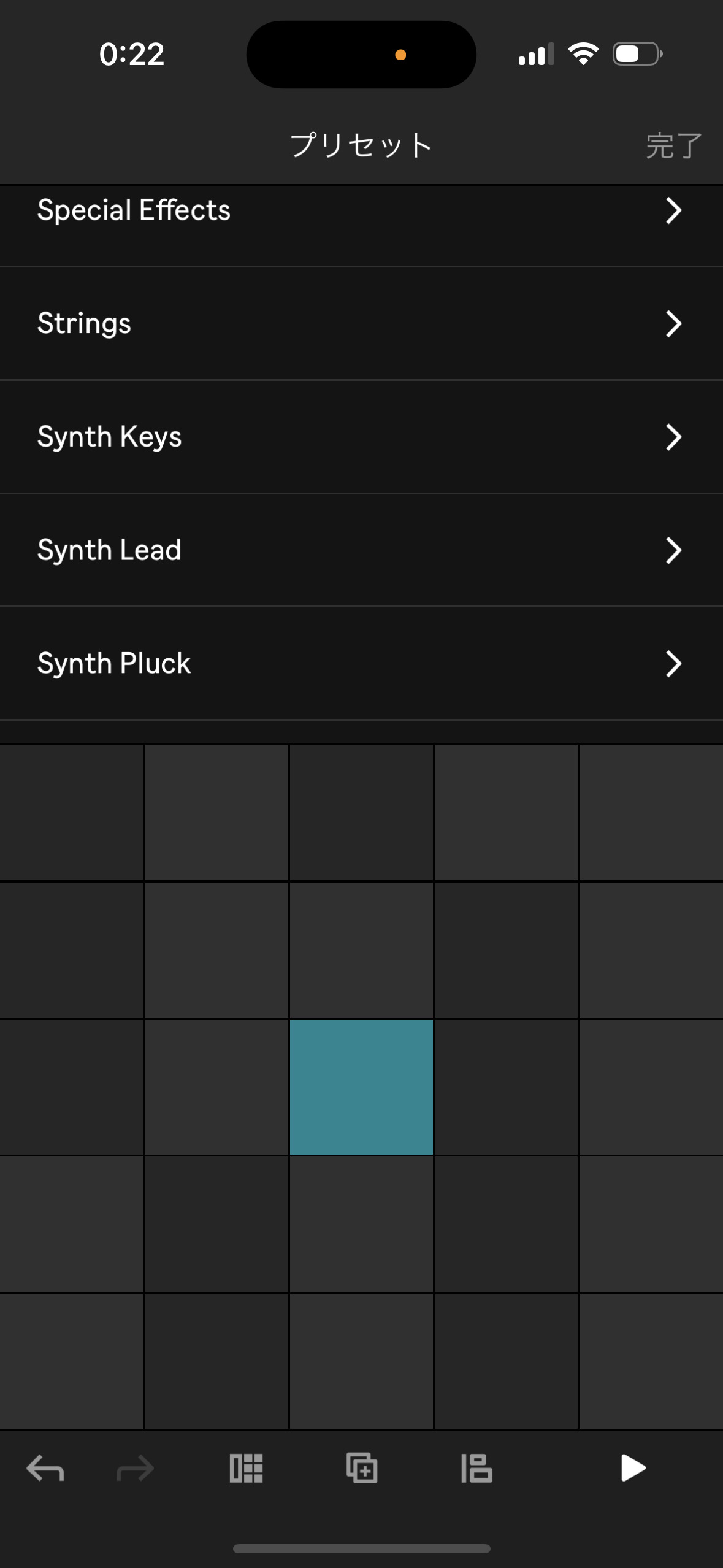This screenshot has width=723, height=1568.
Task: Start playback with the play button
Action: 632,1468
